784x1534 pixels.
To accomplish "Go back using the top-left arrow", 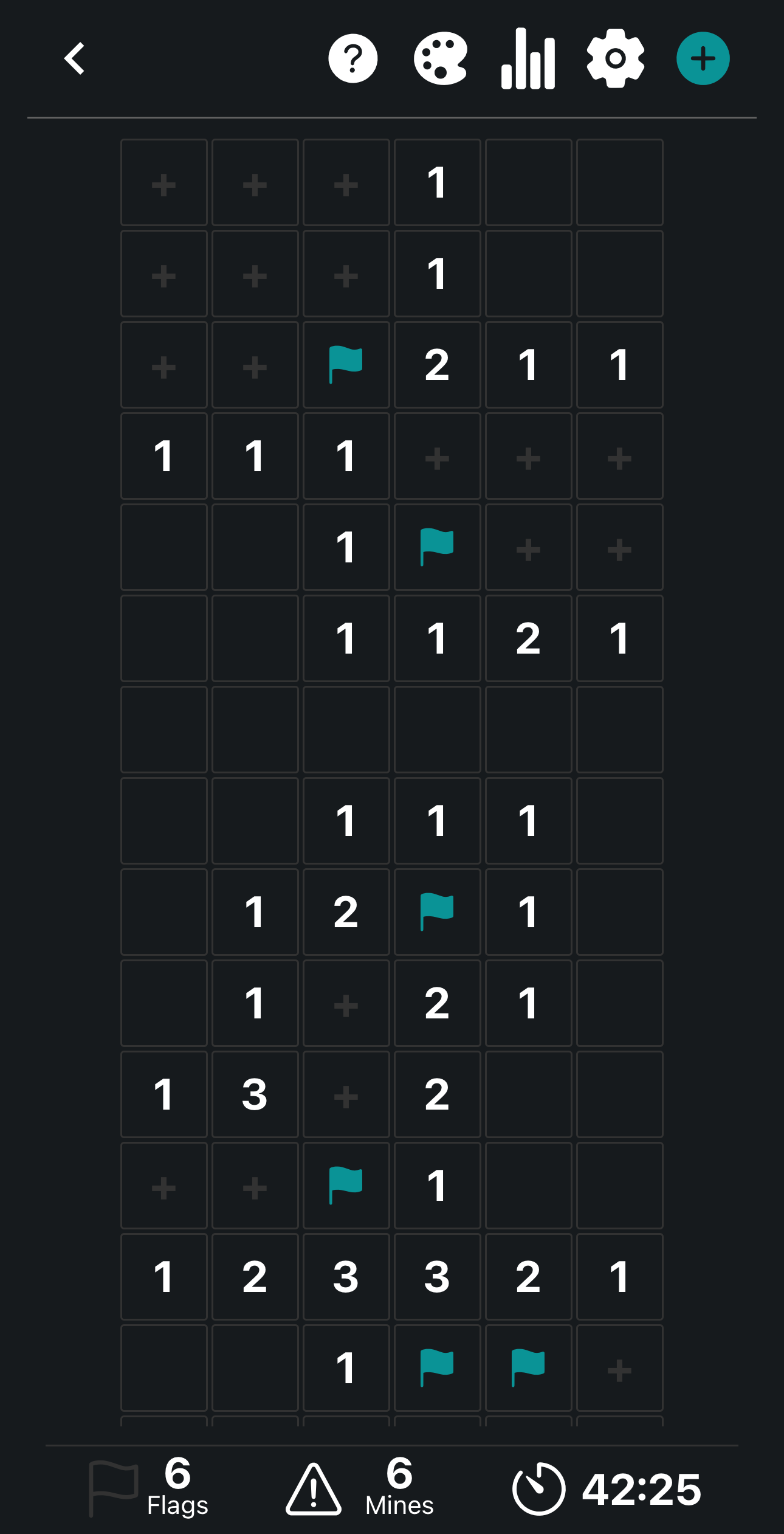I will pos(74,58).
